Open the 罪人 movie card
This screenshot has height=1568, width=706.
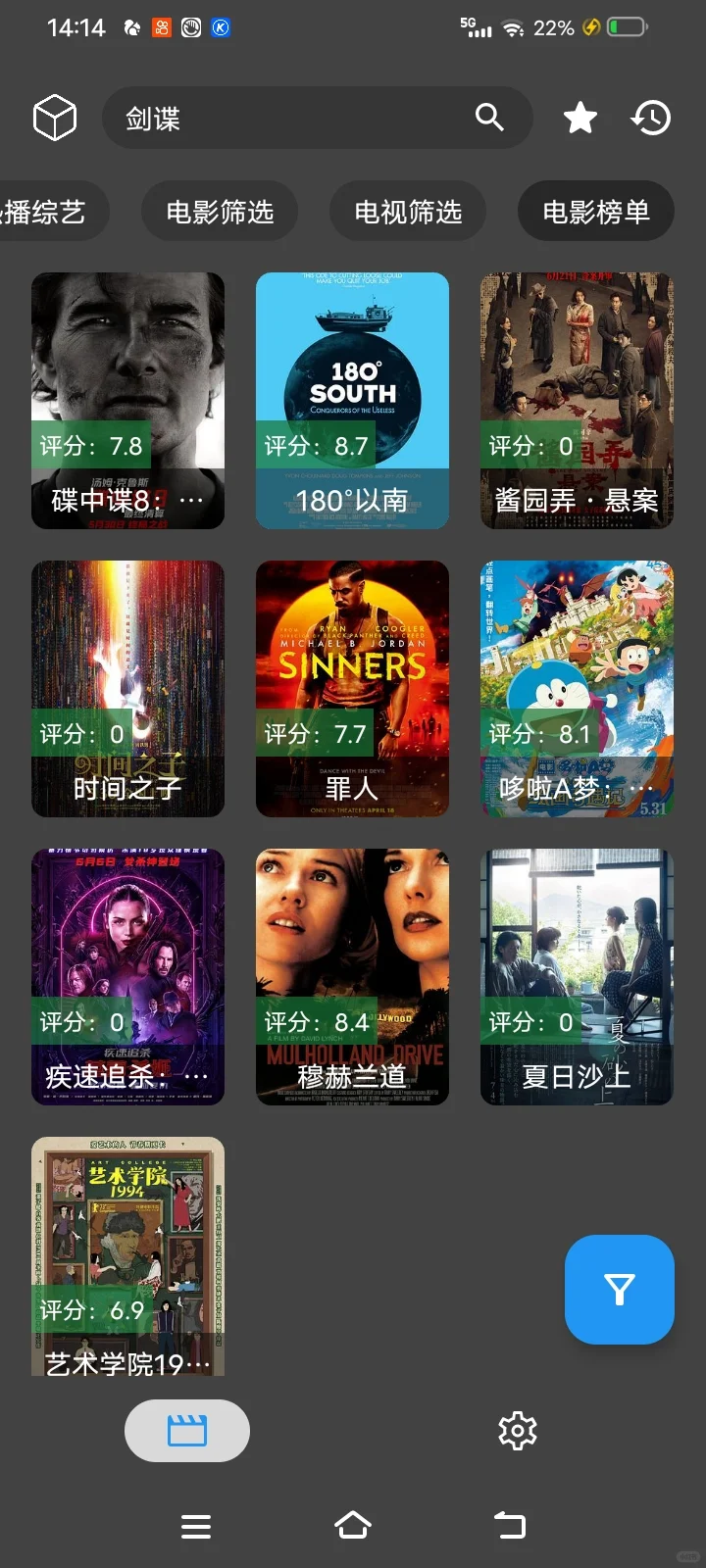click(x=352, y=689)
